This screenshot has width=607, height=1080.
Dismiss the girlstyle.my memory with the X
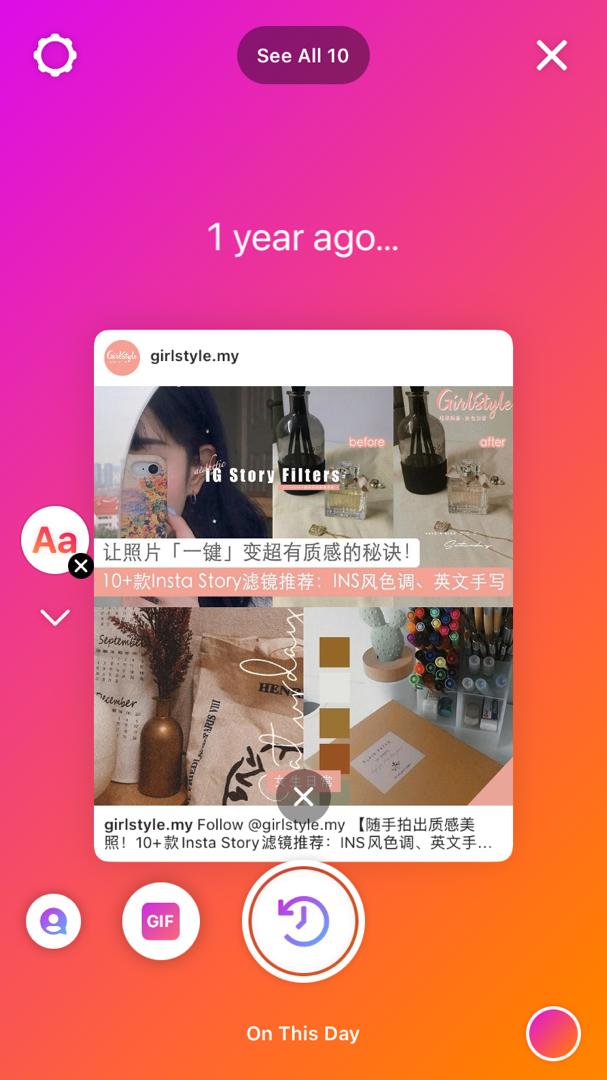point(303,797)
